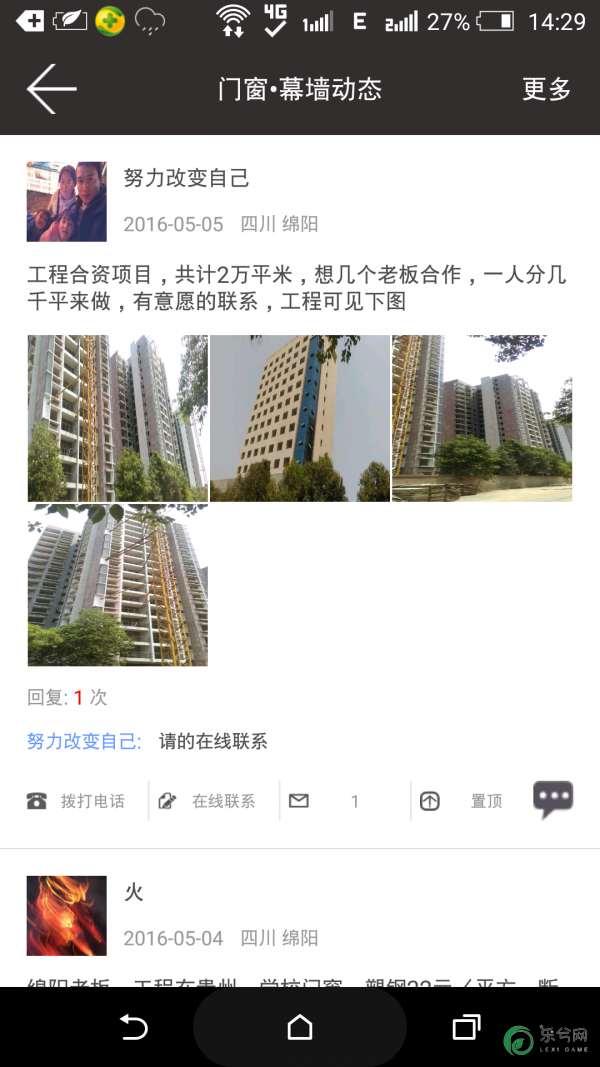Screen dimensions: 600x1067
Task: Pin the post with 置顶
Action: point(463,801)
